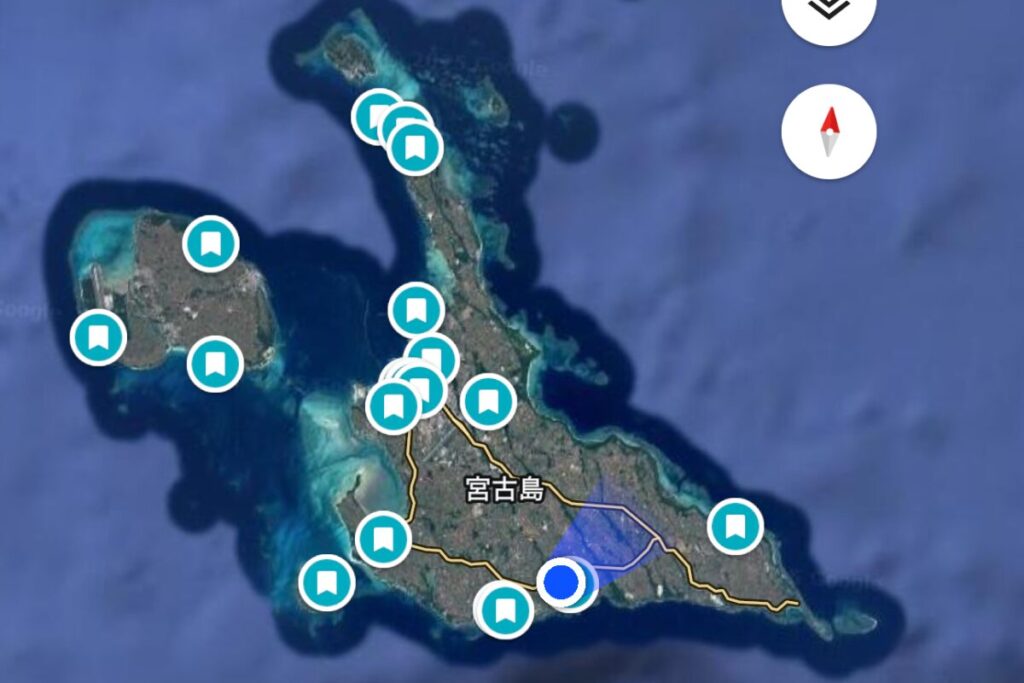Viewport: 1024px width, 683px height.
Task: Tap the compass to reset north
Action: point(829,132)
